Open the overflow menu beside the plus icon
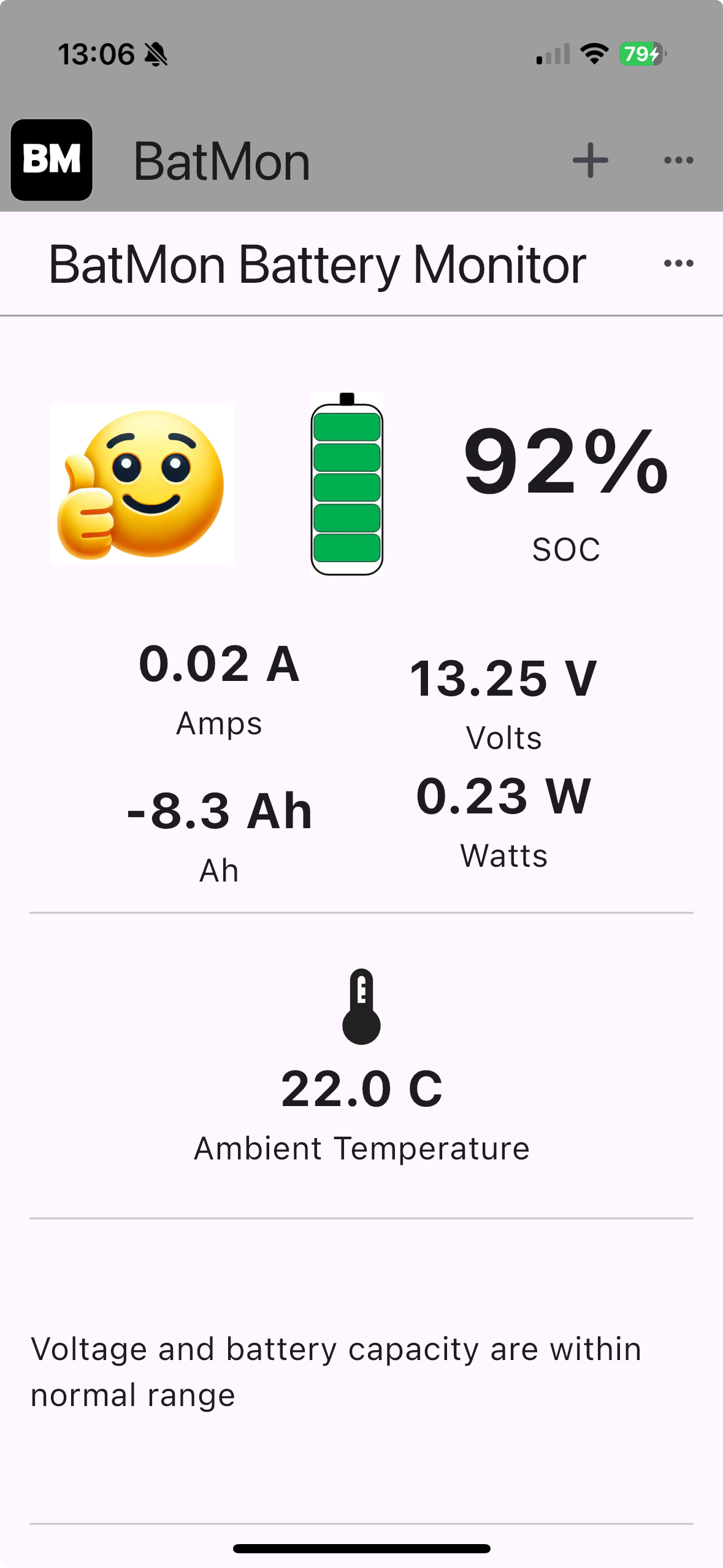The height and width of the screenshot is (1568, 723). (x=678, y=160)
